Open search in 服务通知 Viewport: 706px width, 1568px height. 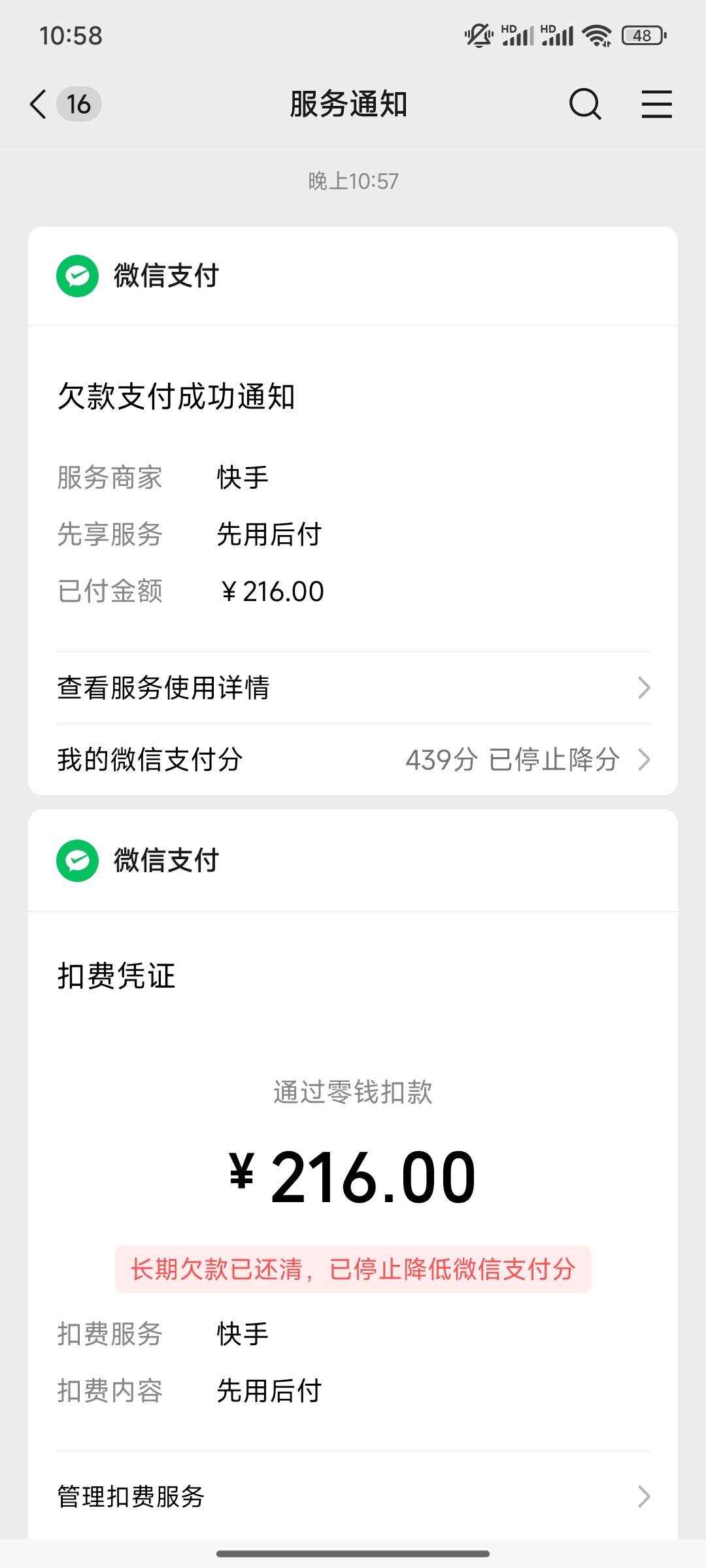[585, 105]
